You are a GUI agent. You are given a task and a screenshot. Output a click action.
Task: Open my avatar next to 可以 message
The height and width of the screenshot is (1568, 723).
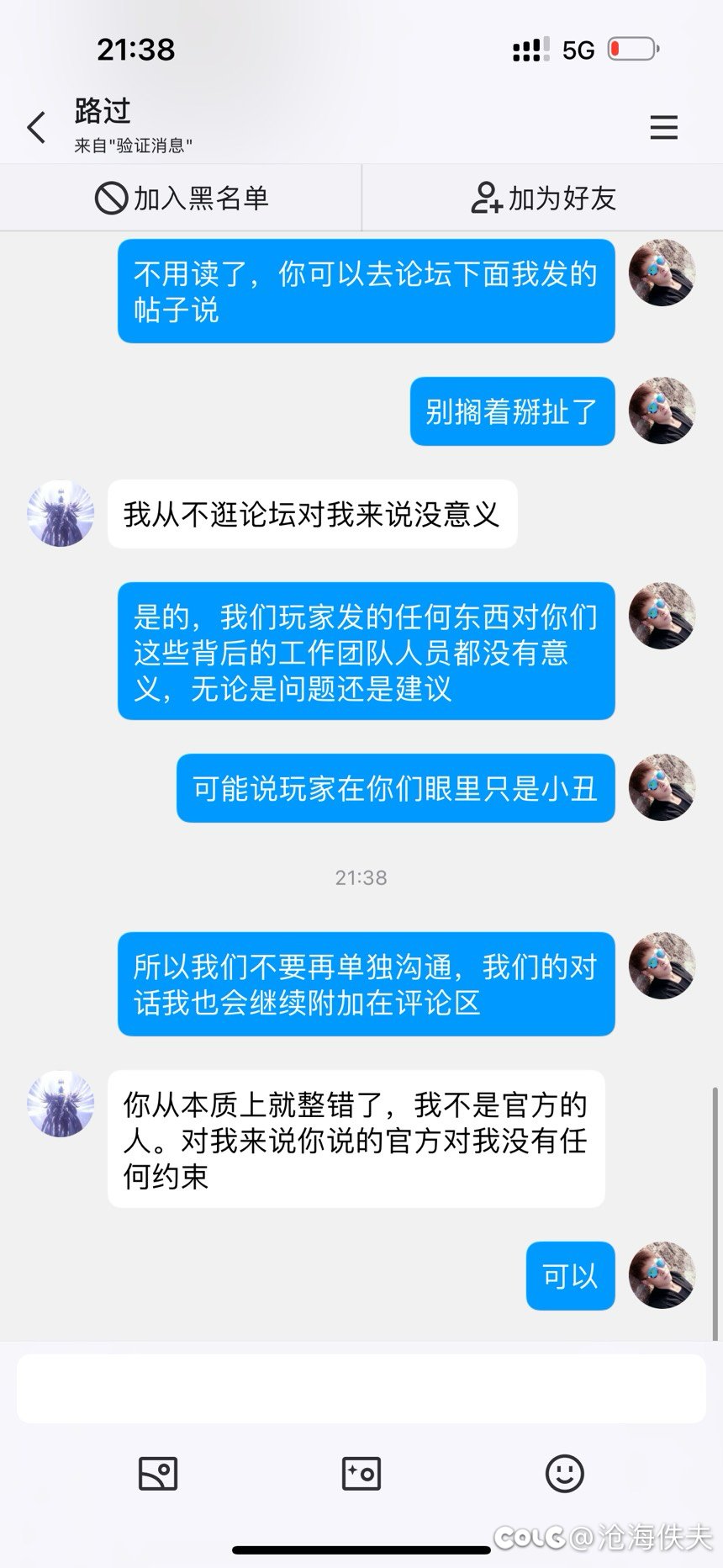click(662, 1275)
